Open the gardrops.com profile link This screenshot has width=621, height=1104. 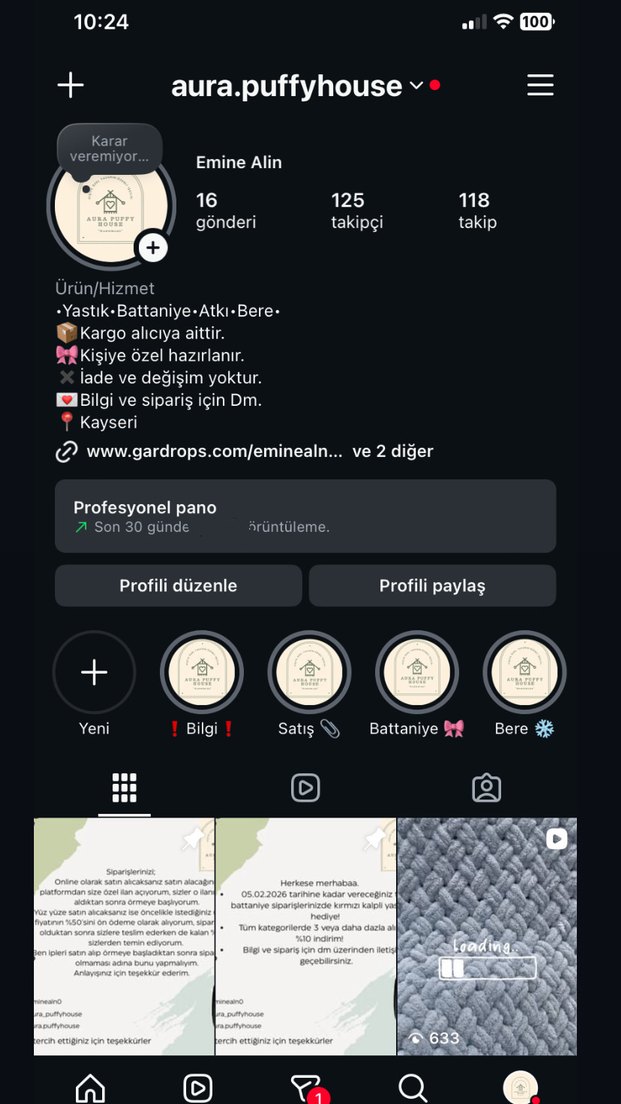click(217, 451)
